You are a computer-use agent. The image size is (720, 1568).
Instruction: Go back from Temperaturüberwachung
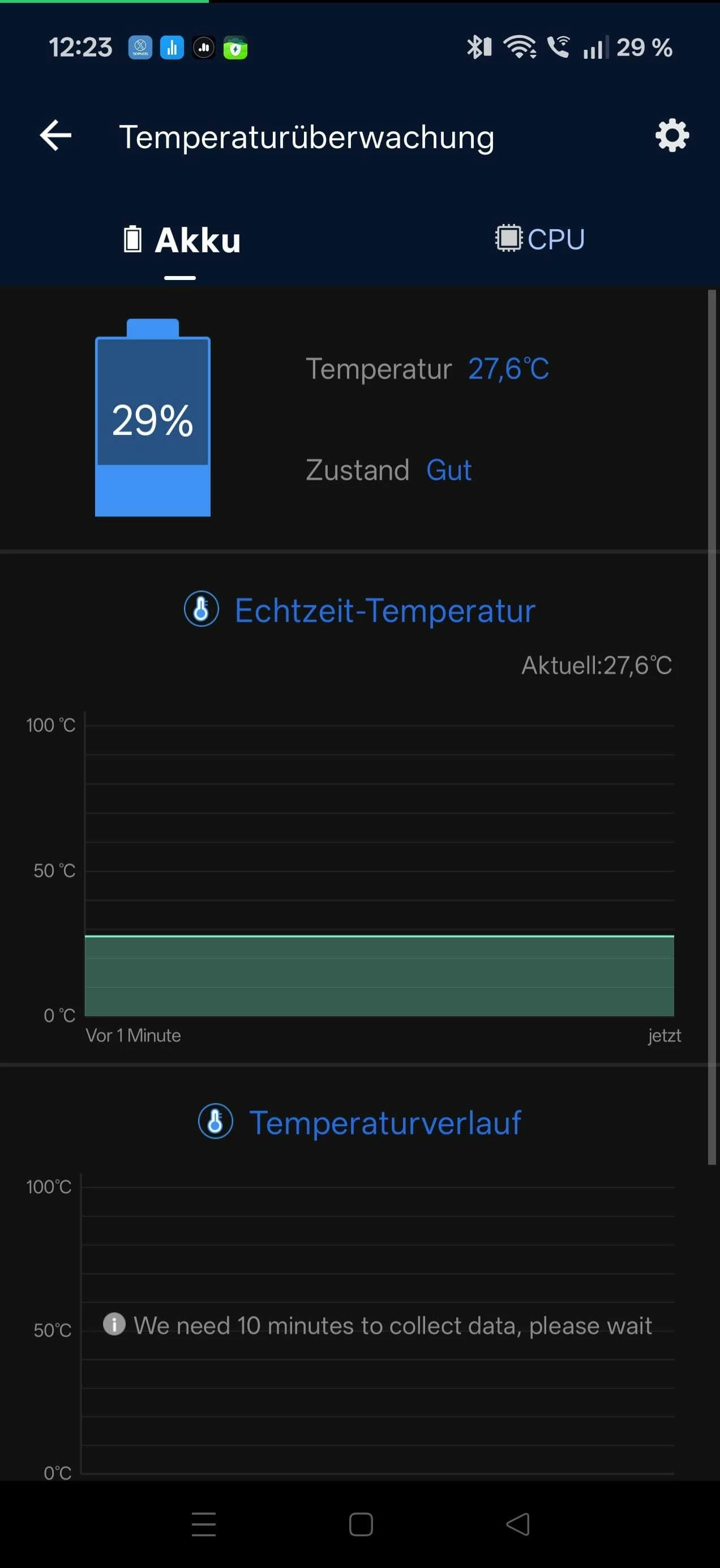tap(55, 135)
